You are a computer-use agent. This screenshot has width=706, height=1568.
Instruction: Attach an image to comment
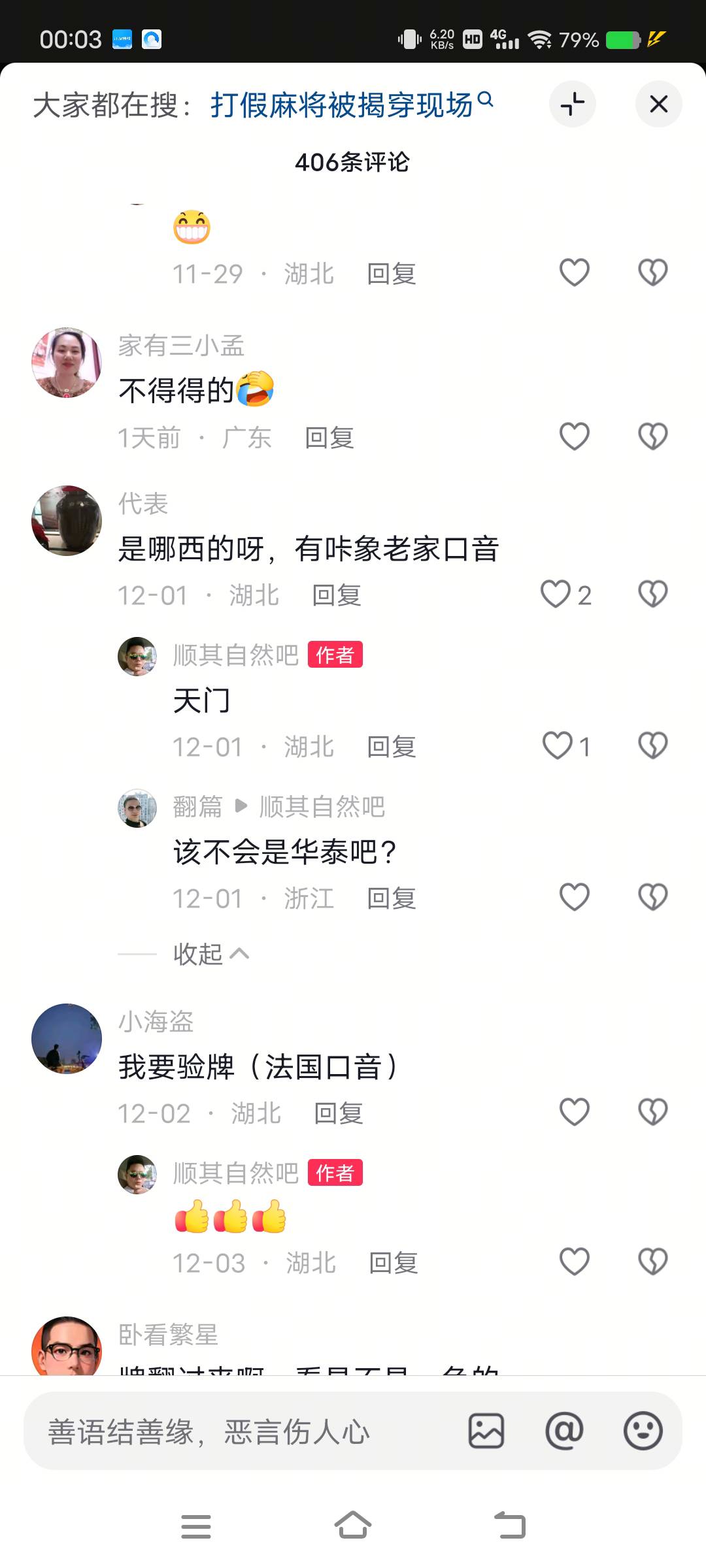coord(486,1431)
